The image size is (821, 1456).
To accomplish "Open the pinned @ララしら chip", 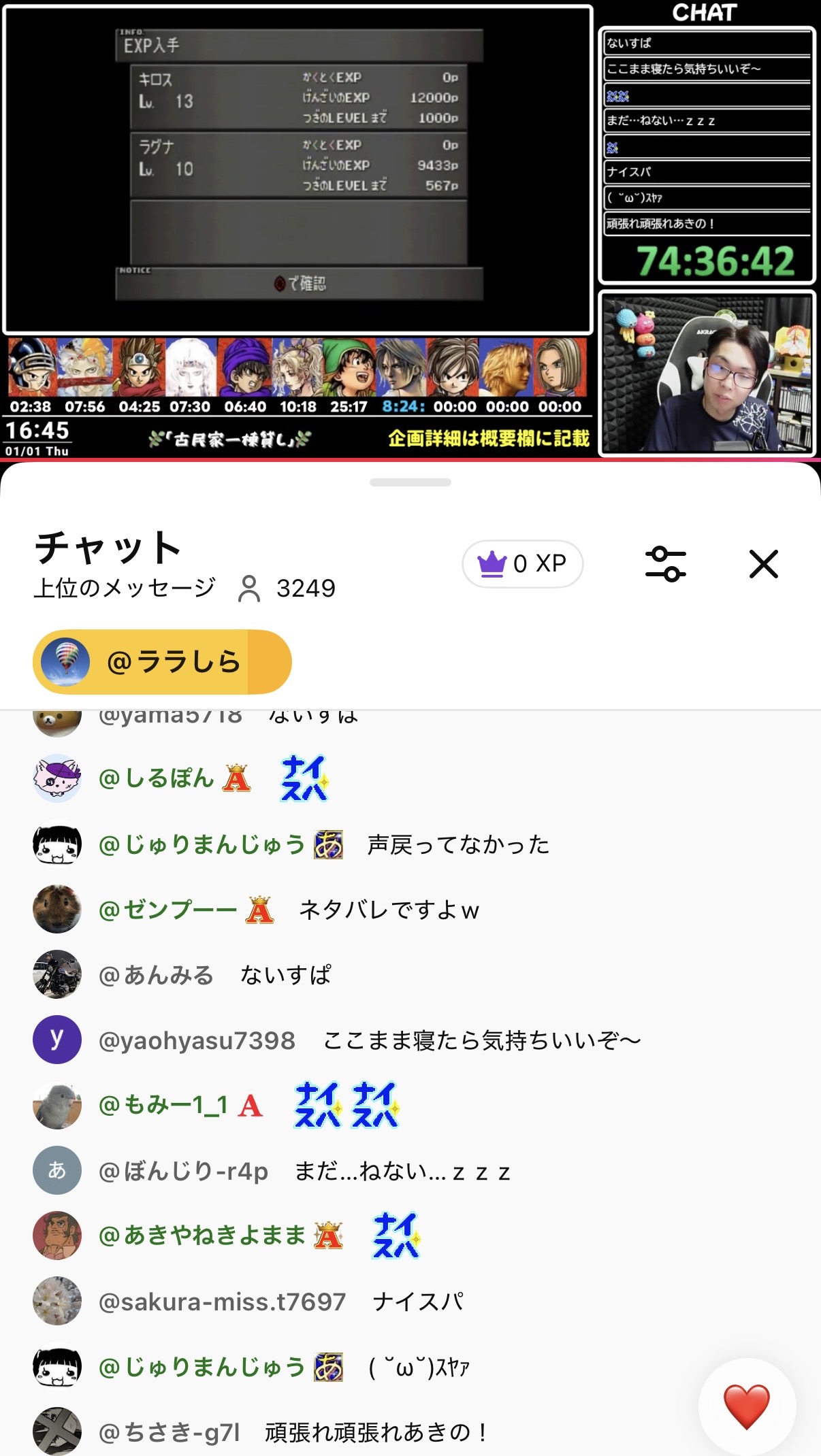I will point(162,661).
